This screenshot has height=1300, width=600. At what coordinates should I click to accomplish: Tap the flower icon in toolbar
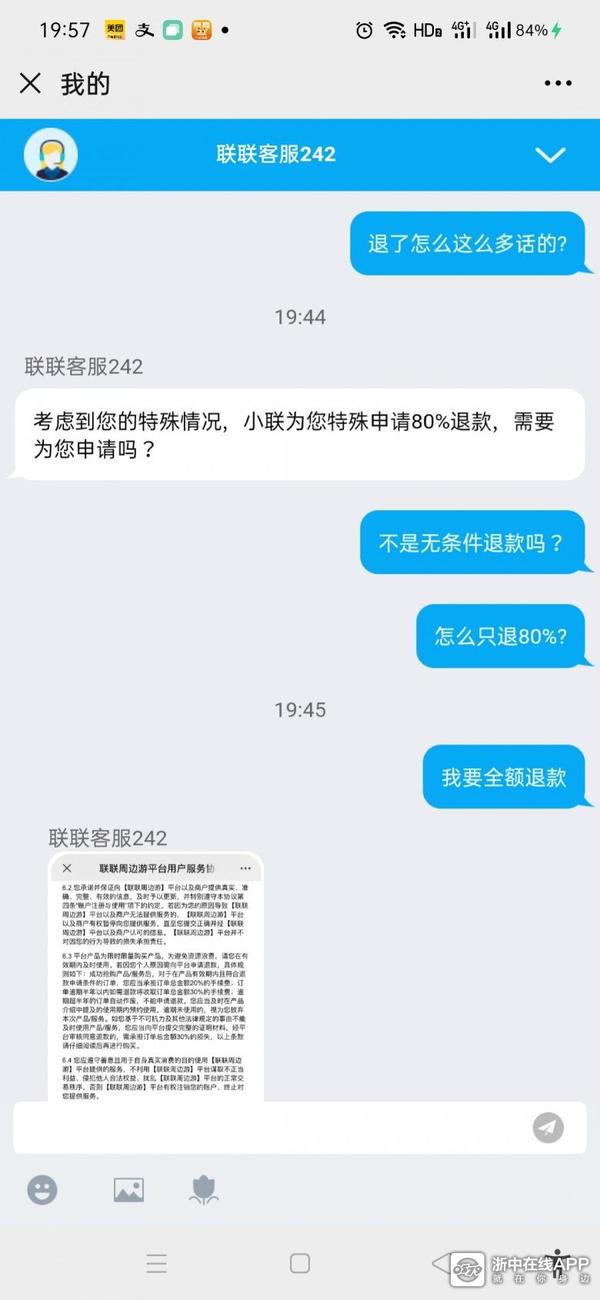click(204, 1189)
